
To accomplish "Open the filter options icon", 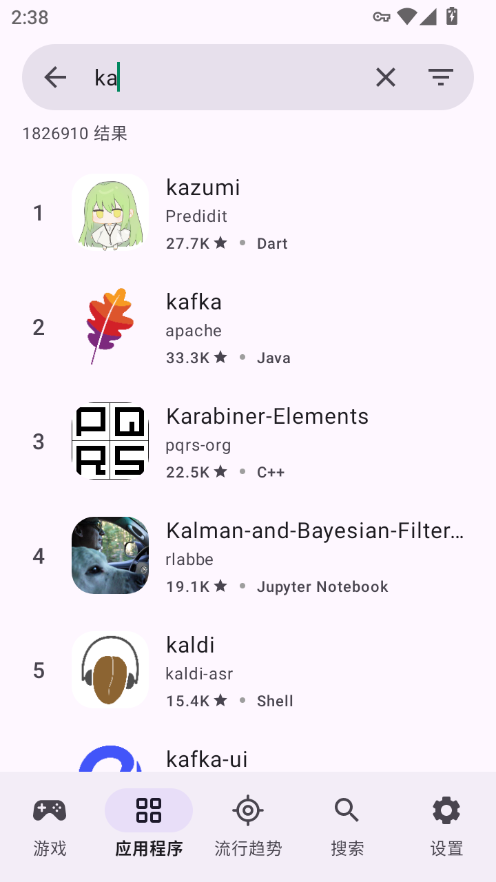I will 440,77.
